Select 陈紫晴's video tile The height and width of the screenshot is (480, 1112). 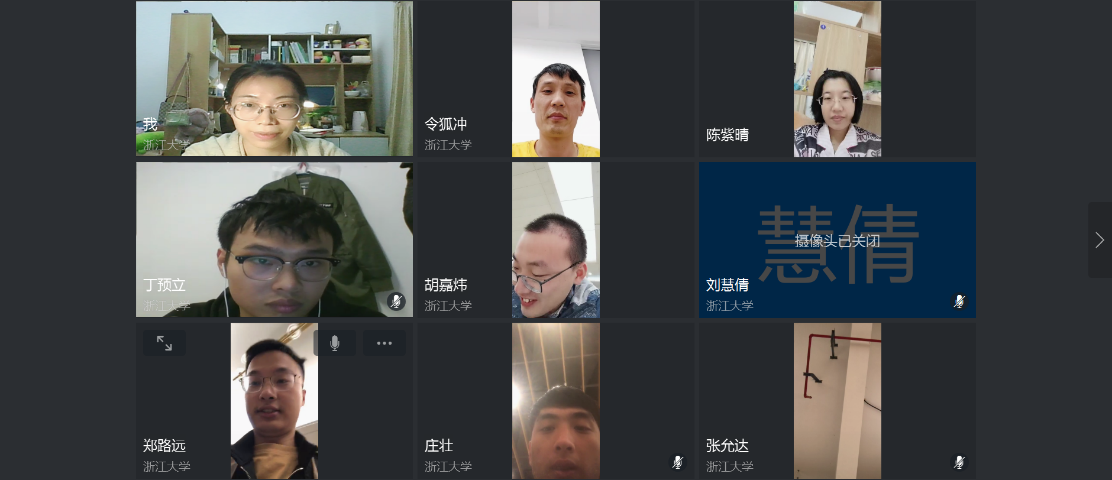tap(837, 79)
